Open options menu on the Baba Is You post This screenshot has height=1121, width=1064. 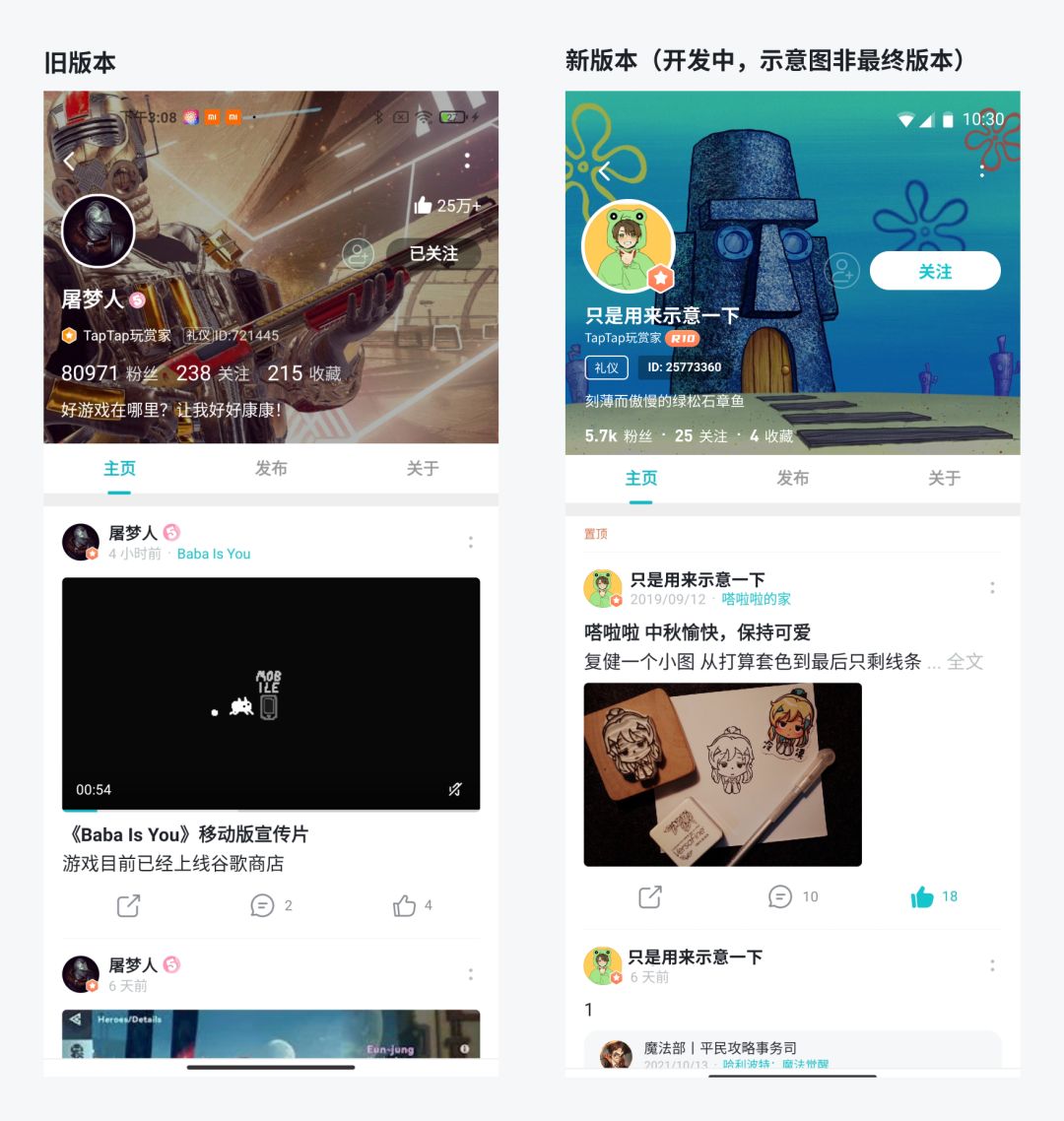coord(471,541)
